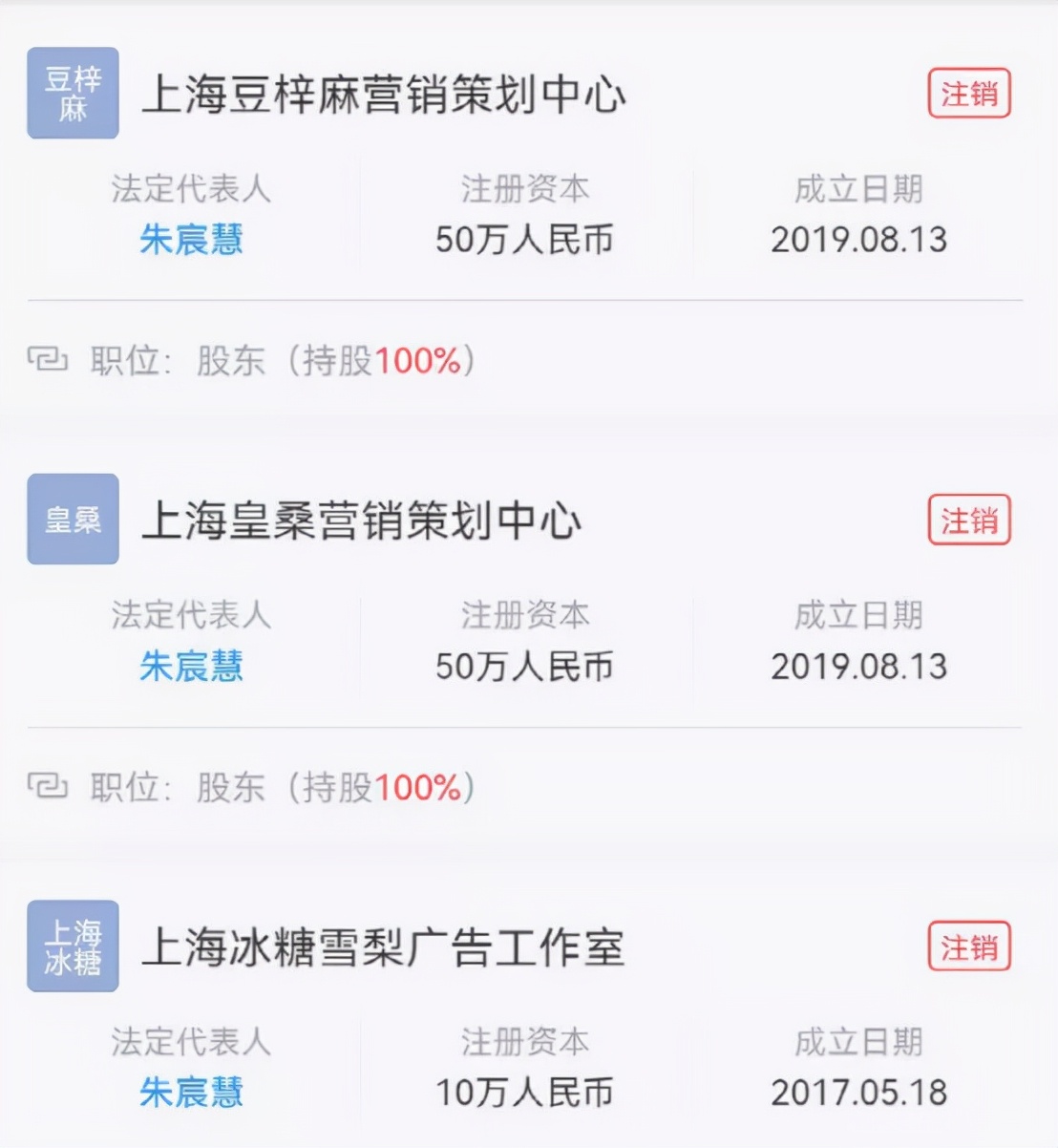Click the relation chain icon beside second 职位 row

48,787
